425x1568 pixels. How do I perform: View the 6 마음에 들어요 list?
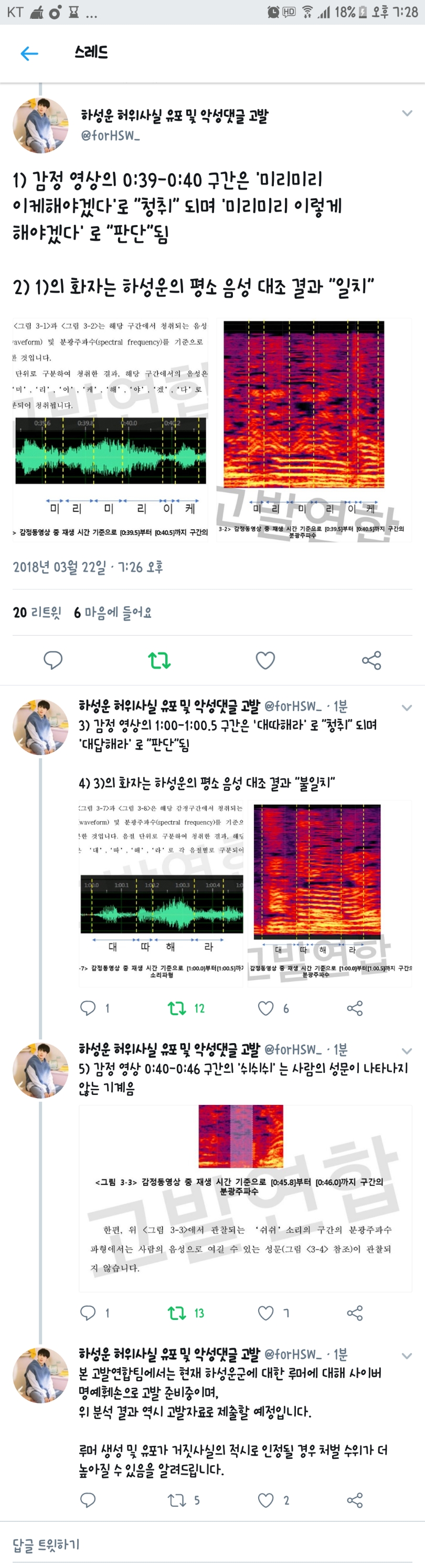(113, 613)
